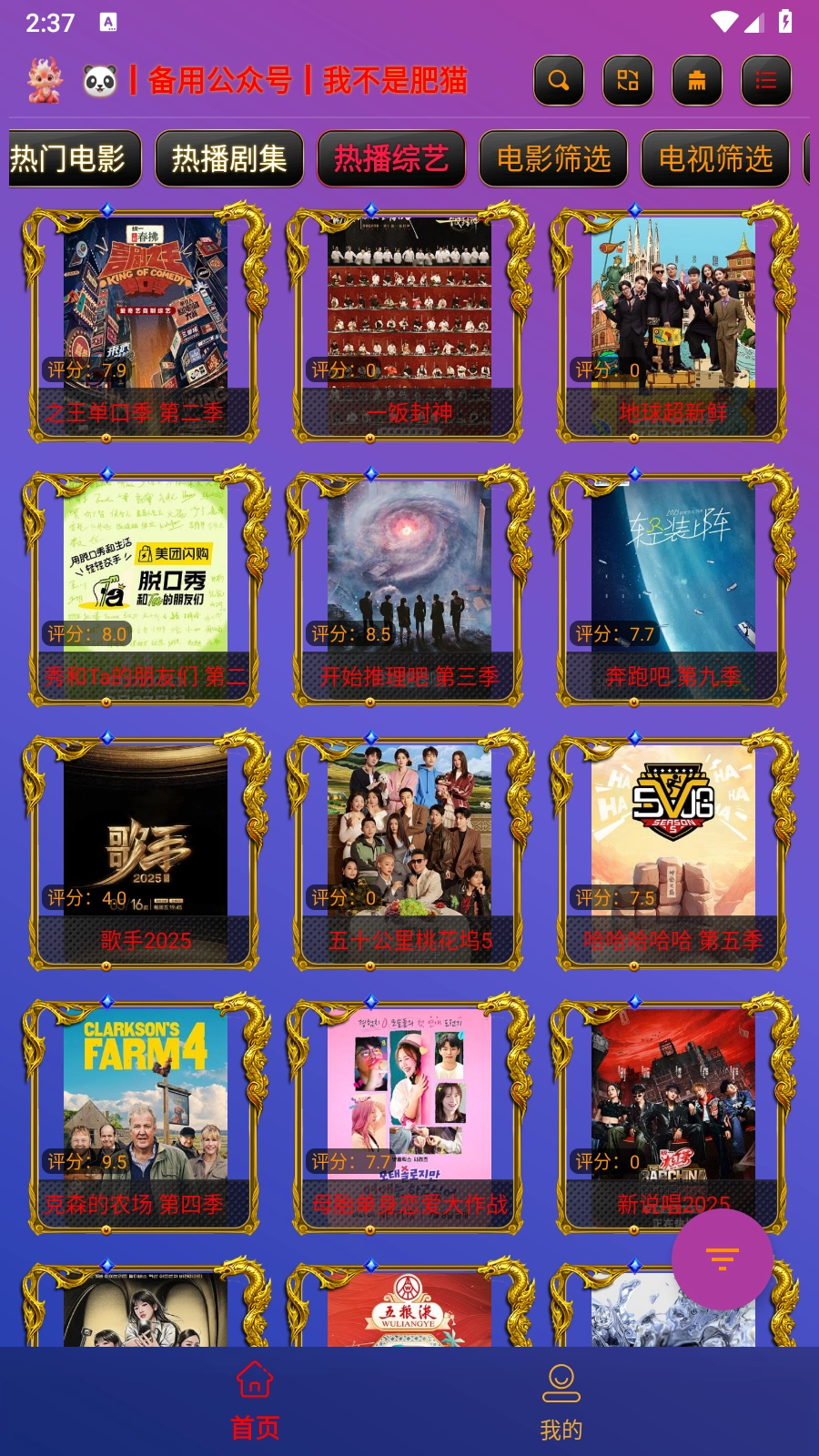
Task: Select the 电影筛选 tab
Action: click(553, 159)
